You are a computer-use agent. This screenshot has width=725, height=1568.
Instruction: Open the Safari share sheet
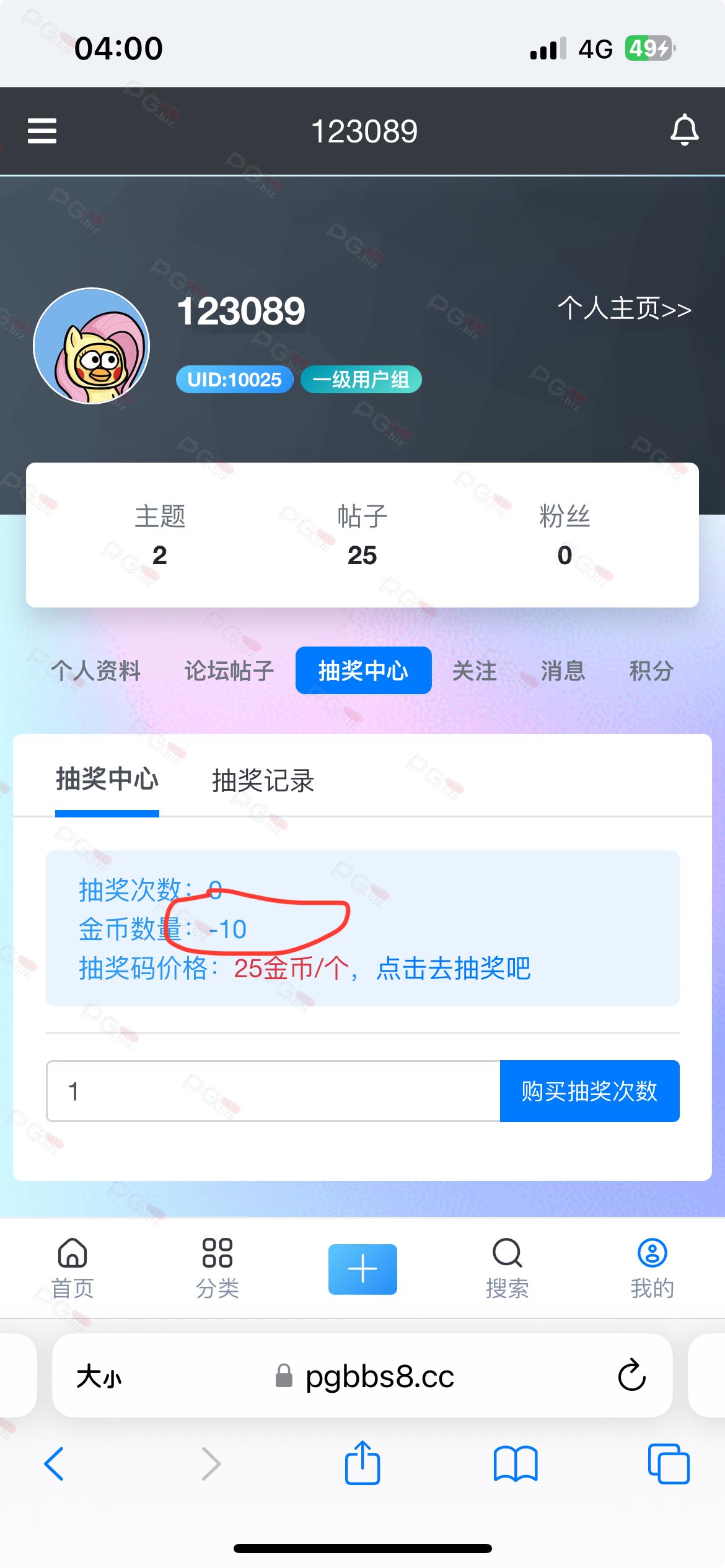tap(362, 1463)
